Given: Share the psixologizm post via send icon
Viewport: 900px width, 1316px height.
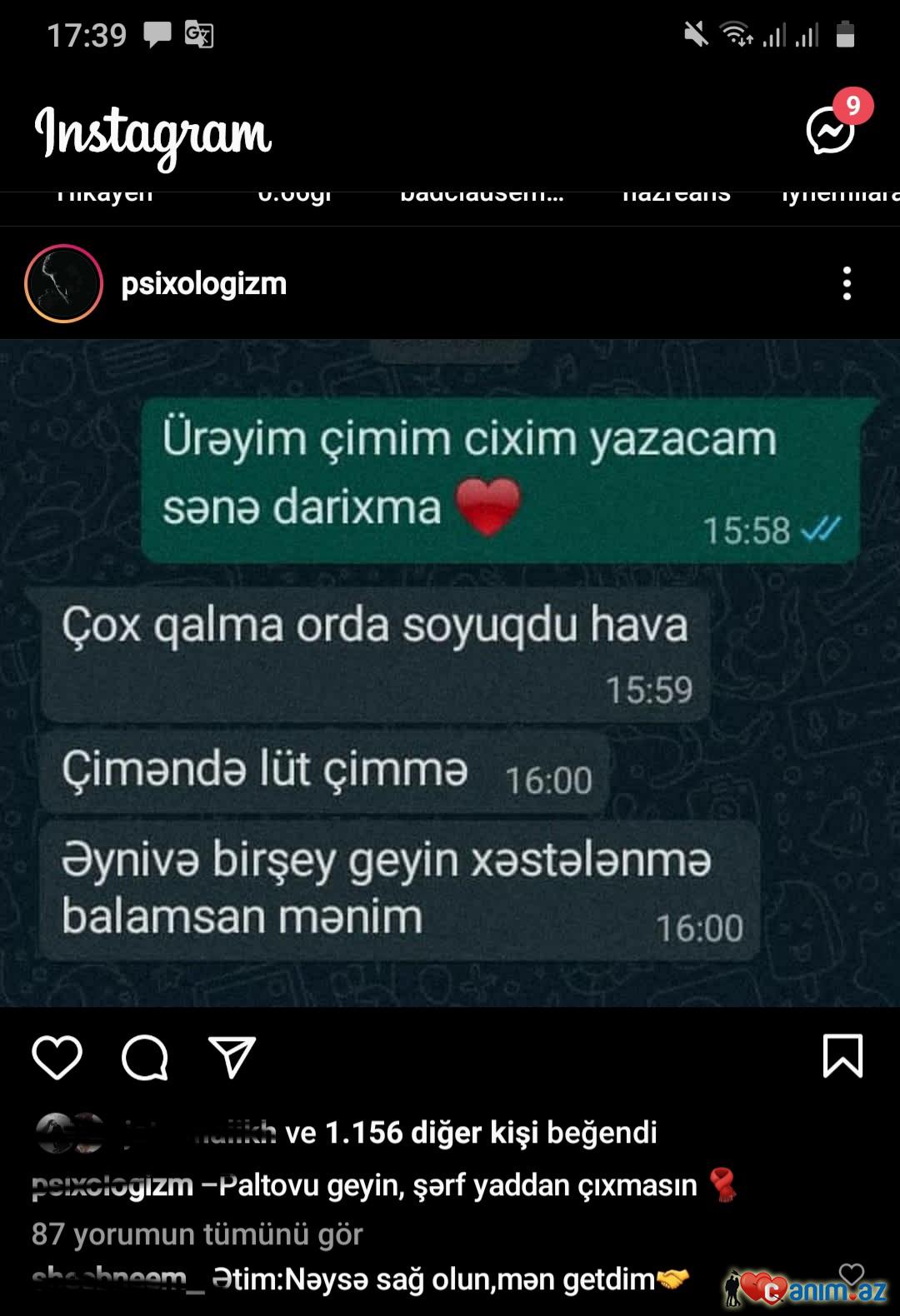Looking at the screenshot, I should 232,1058.
